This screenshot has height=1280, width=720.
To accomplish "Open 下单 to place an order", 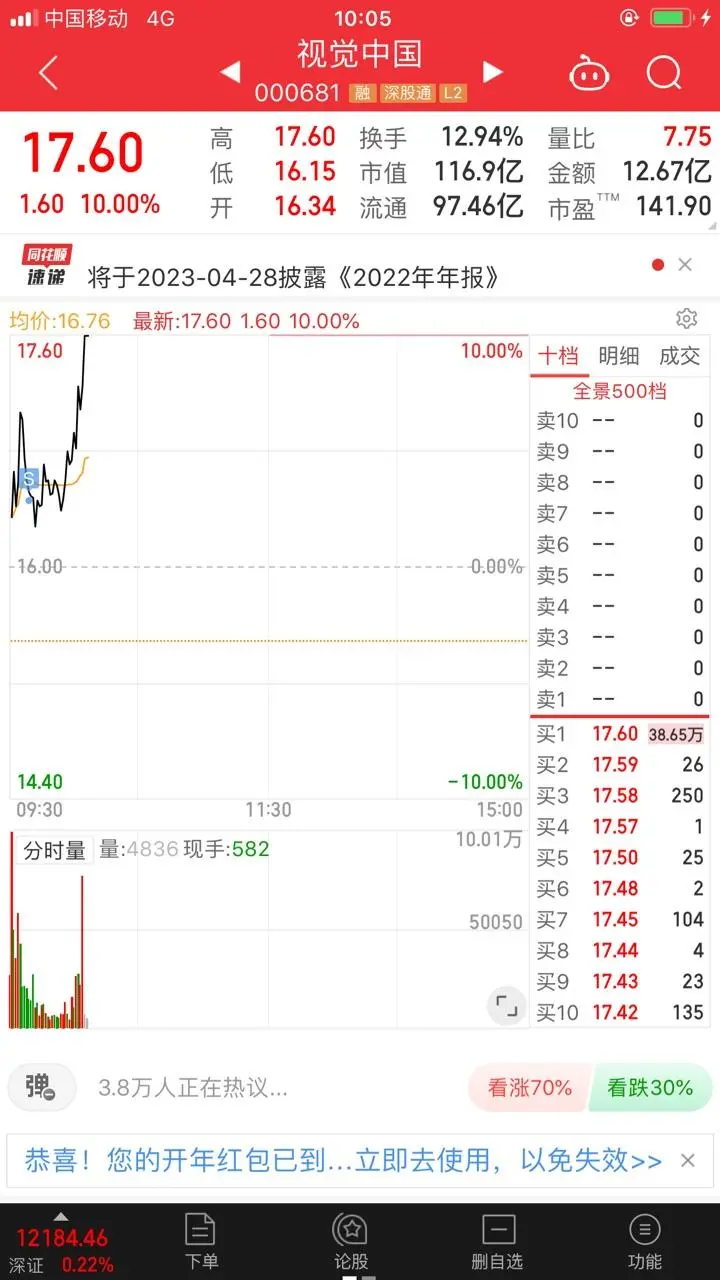I will click(201, 1241).
